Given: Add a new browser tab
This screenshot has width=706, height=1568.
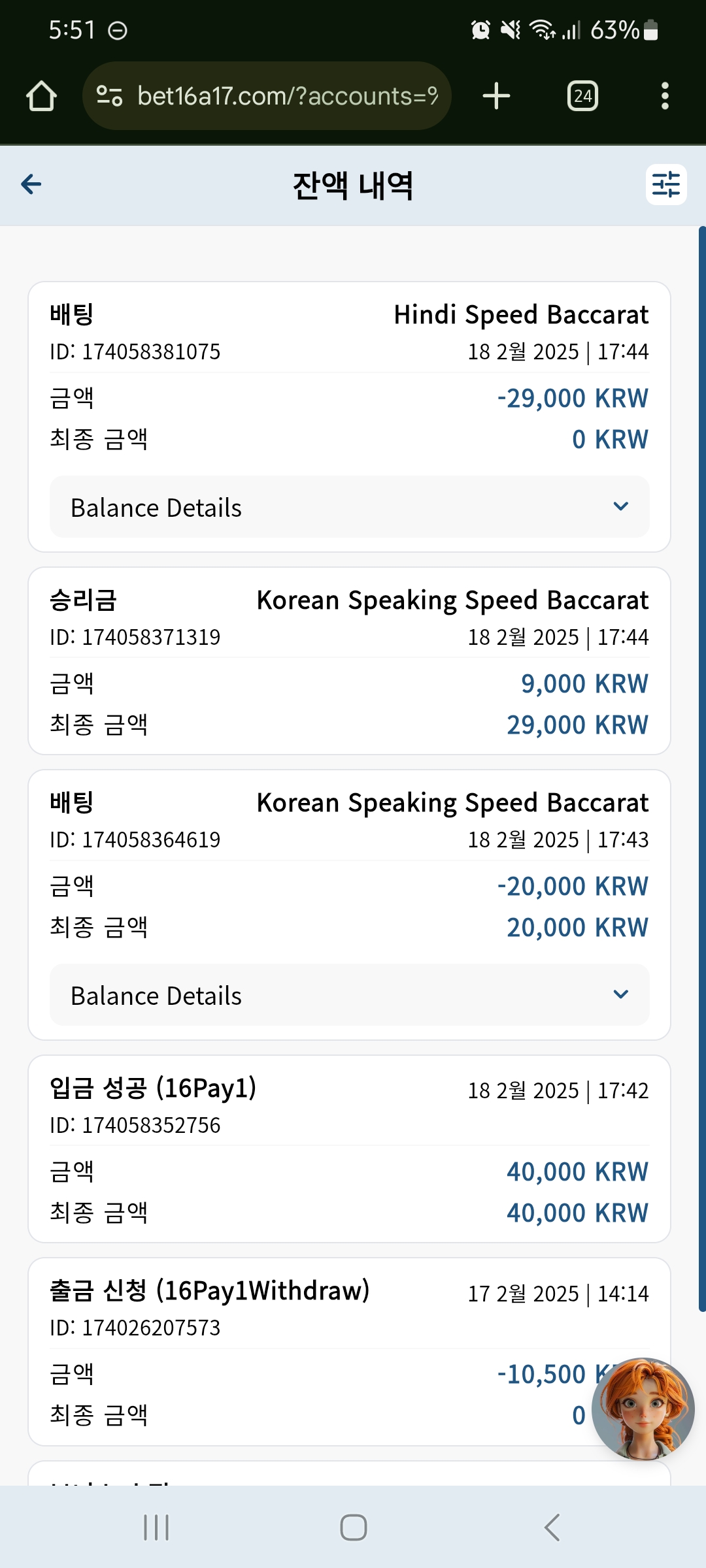Looking at the screenshot, I should click(496, 96).
